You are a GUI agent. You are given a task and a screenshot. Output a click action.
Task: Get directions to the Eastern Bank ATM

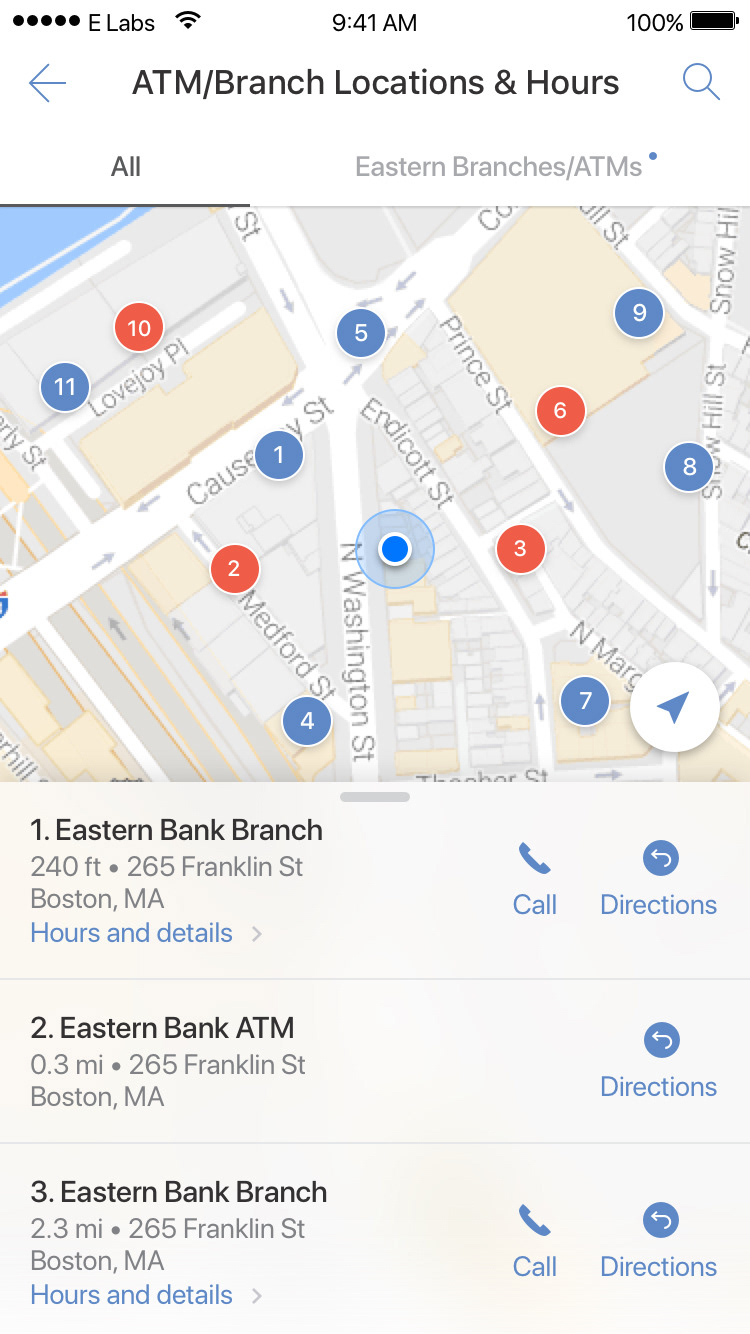pos(659,1062)
